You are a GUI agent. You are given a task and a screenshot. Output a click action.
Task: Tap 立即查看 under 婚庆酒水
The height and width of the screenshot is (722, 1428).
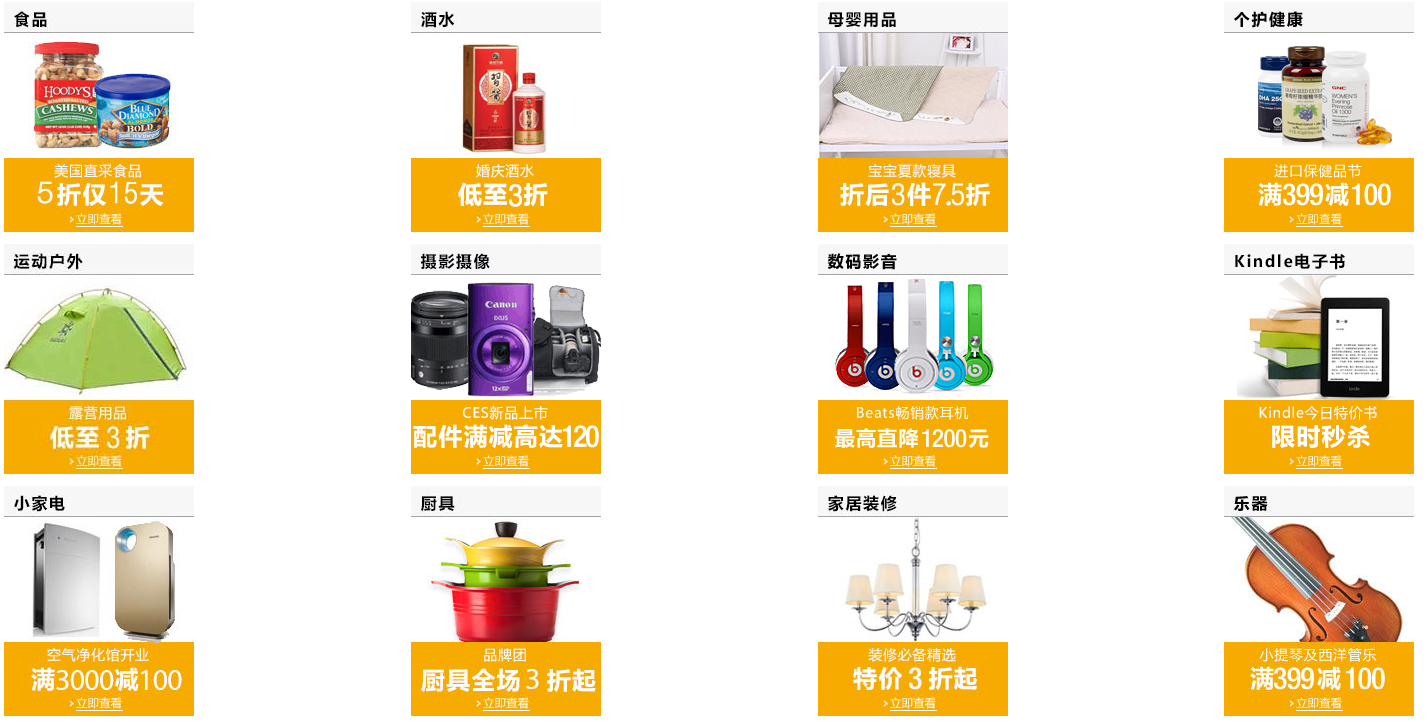(505, 220)
